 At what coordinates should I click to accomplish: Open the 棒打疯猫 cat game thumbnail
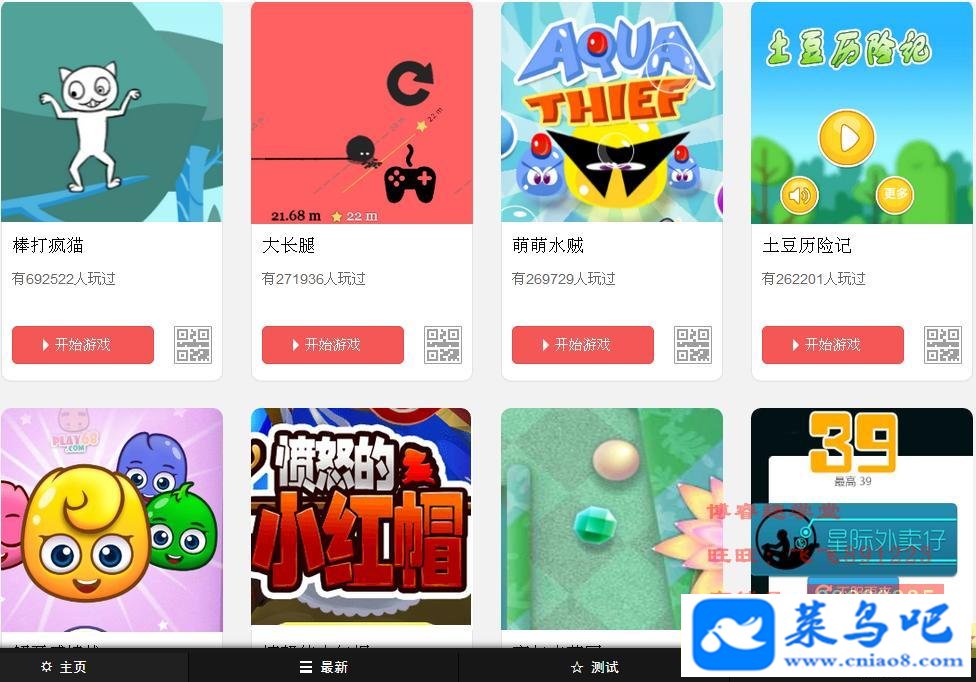click(x=112, y=112)
